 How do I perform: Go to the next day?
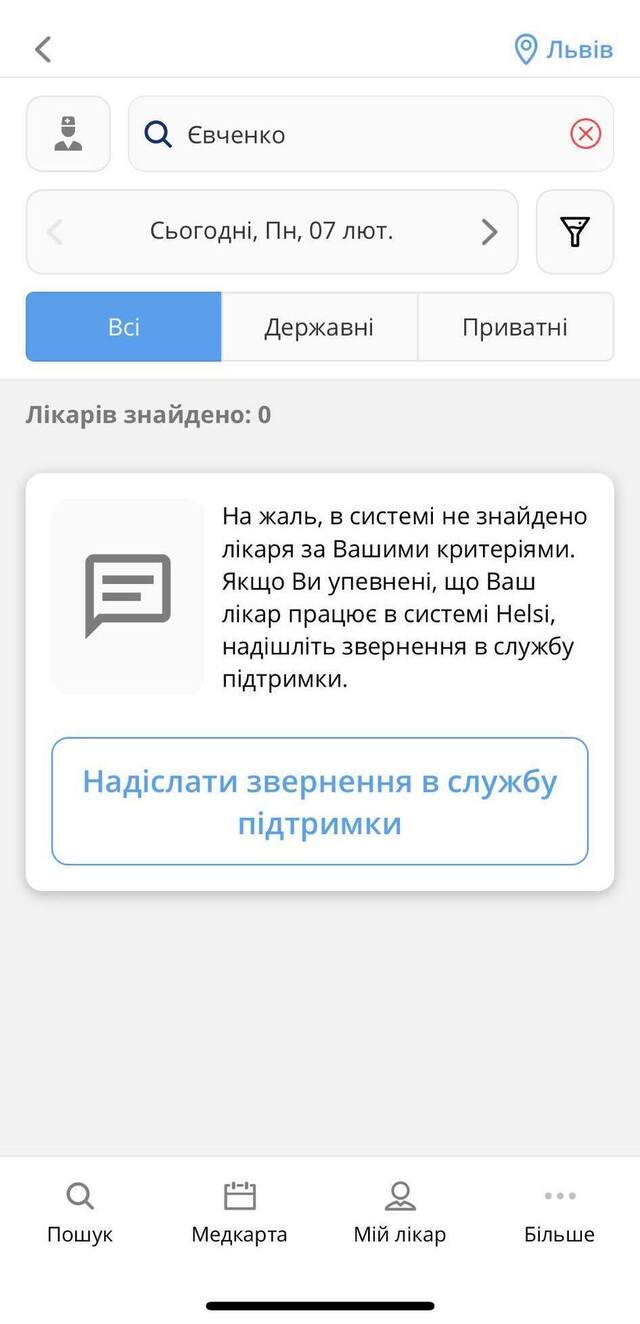tap(489, 232)
